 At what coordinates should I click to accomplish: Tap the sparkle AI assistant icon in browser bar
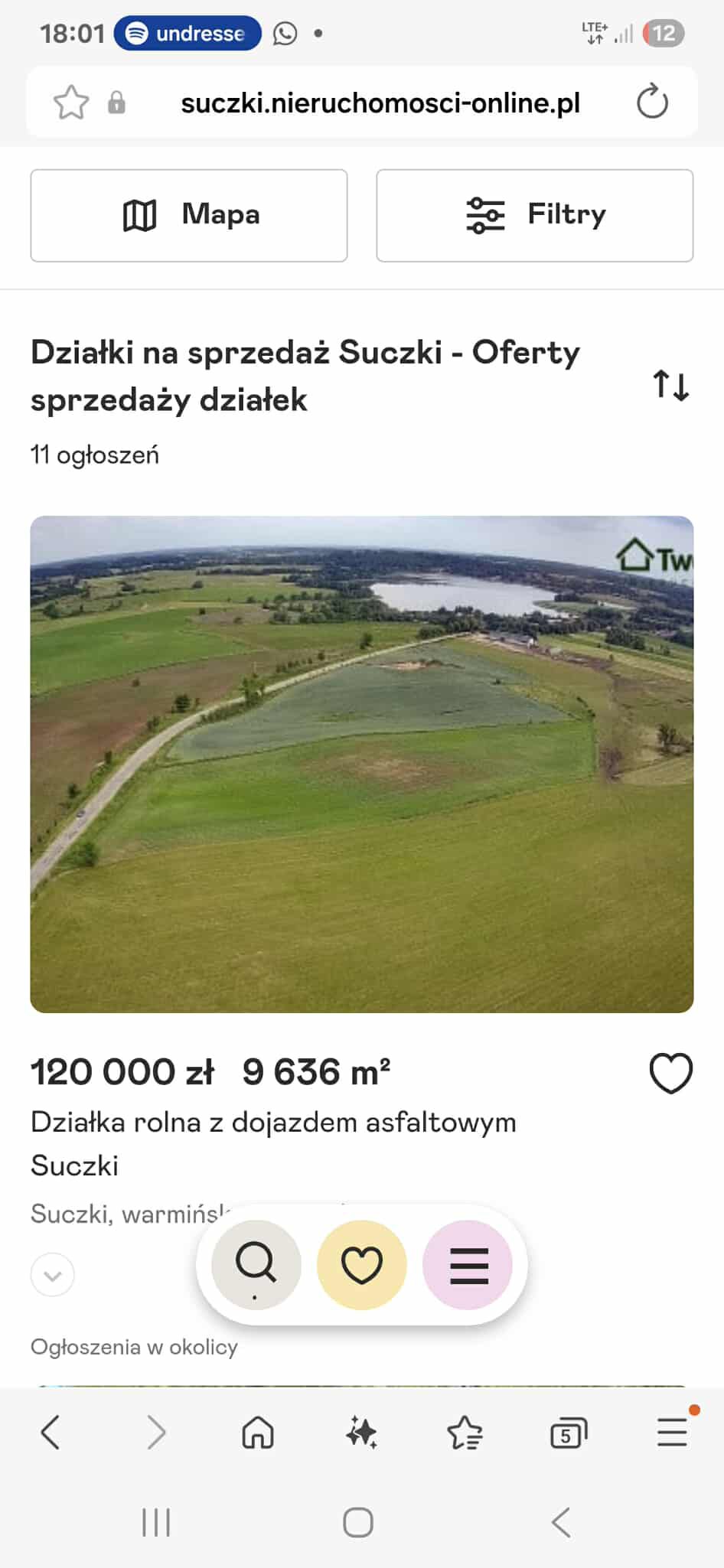coord(361,1432)
